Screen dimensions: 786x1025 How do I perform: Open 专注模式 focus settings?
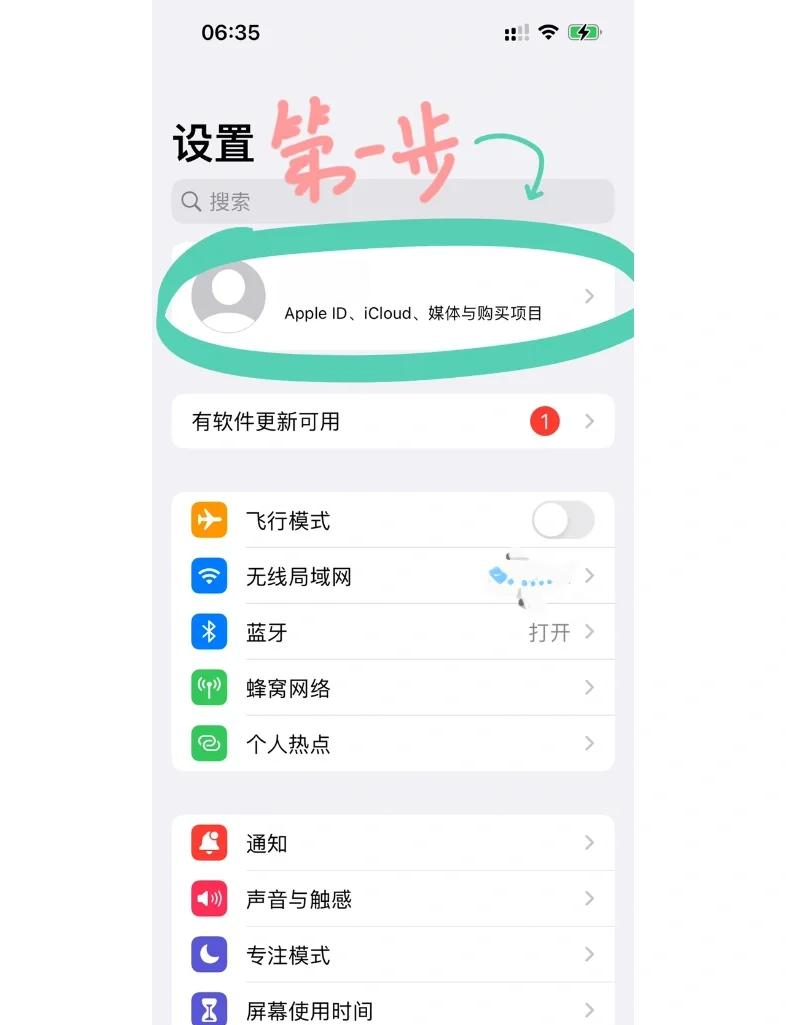392,955
